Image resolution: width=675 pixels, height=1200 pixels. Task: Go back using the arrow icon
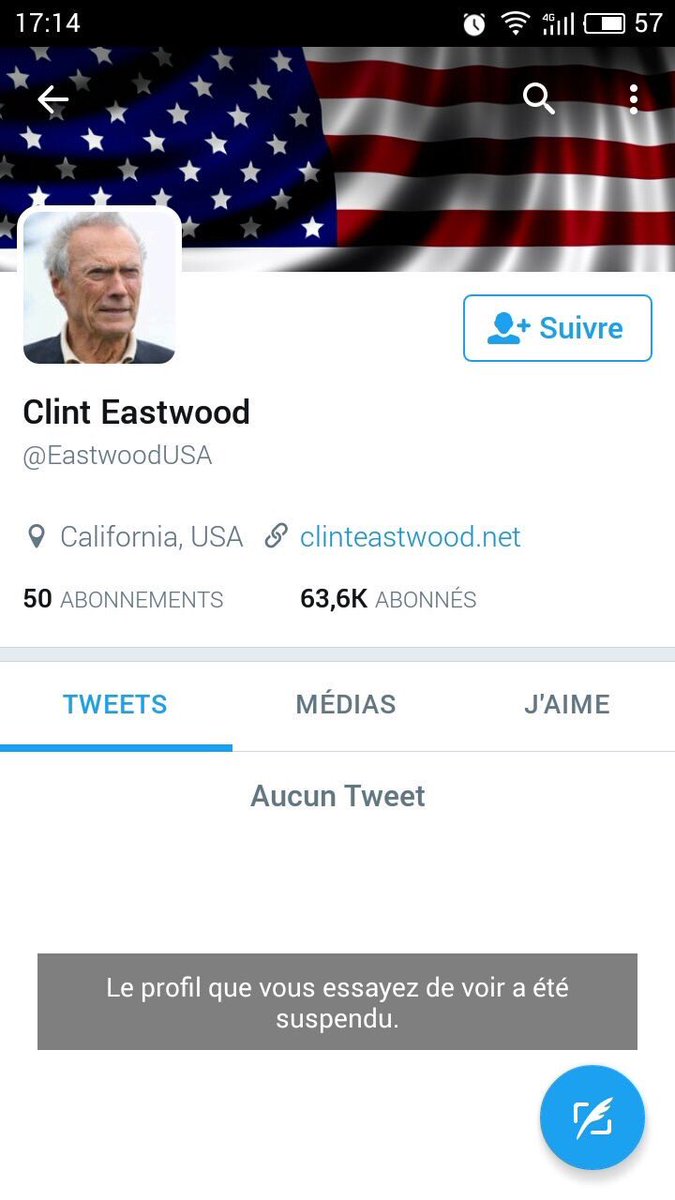tap(53, 99)
